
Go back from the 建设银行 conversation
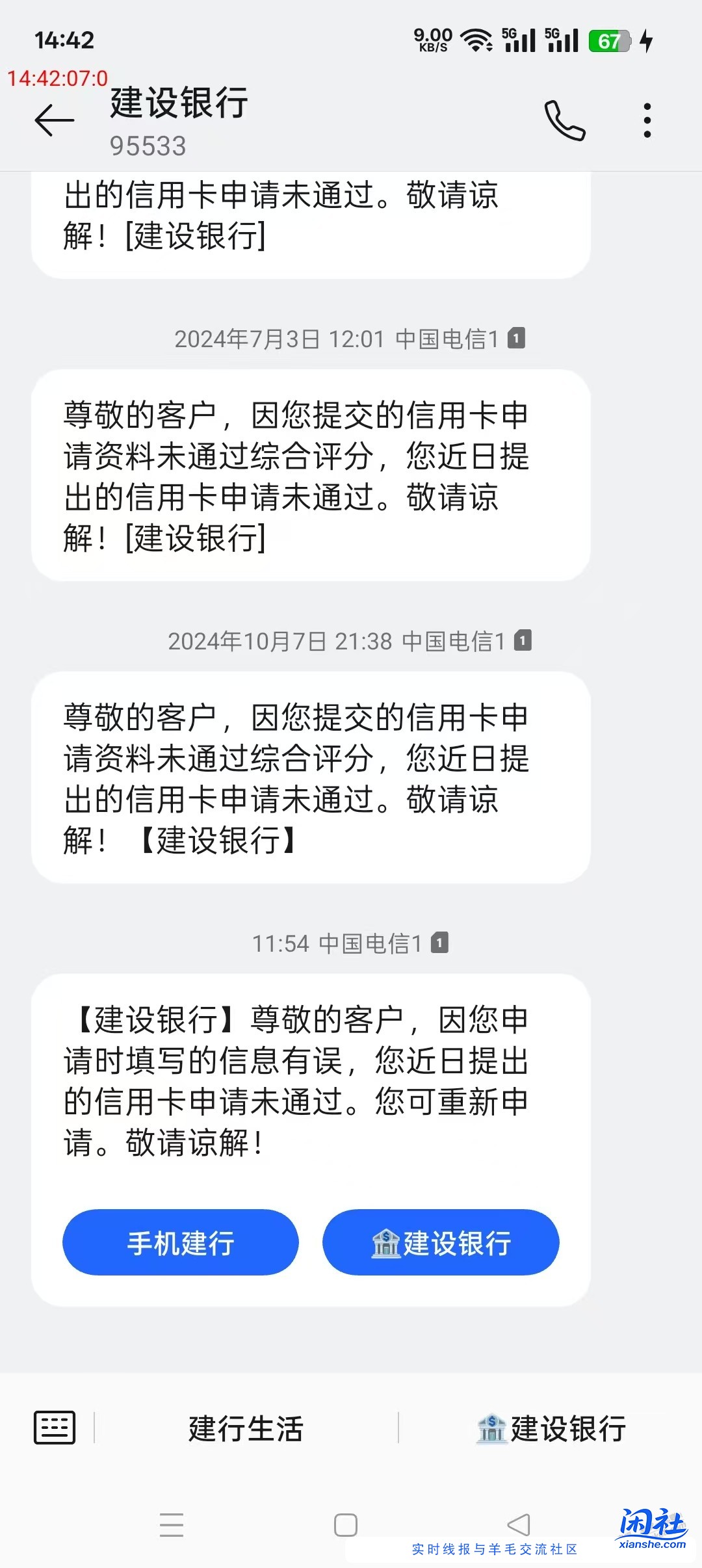coord(55,121)
